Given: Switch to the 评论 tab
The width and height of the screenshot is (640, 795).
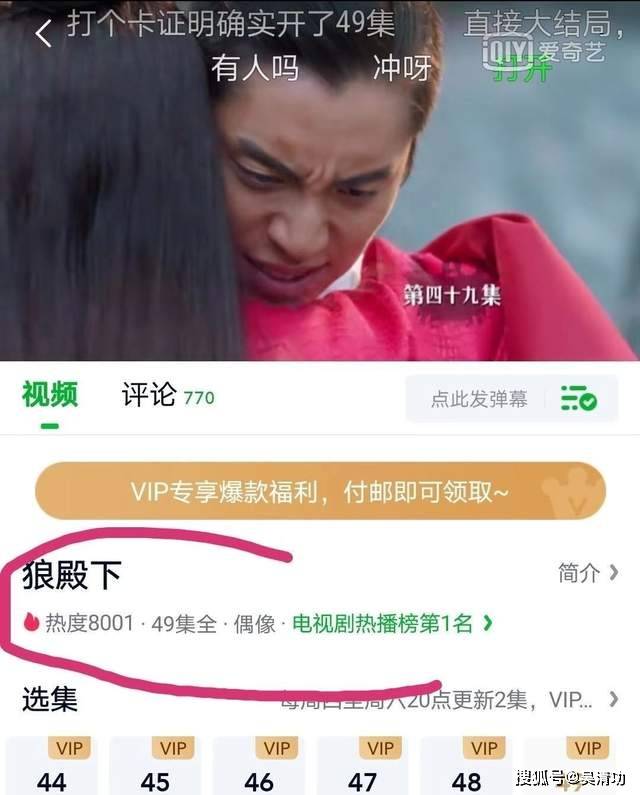Looking at the screenshot, I should pyautogui.click(x=150, y=396).
